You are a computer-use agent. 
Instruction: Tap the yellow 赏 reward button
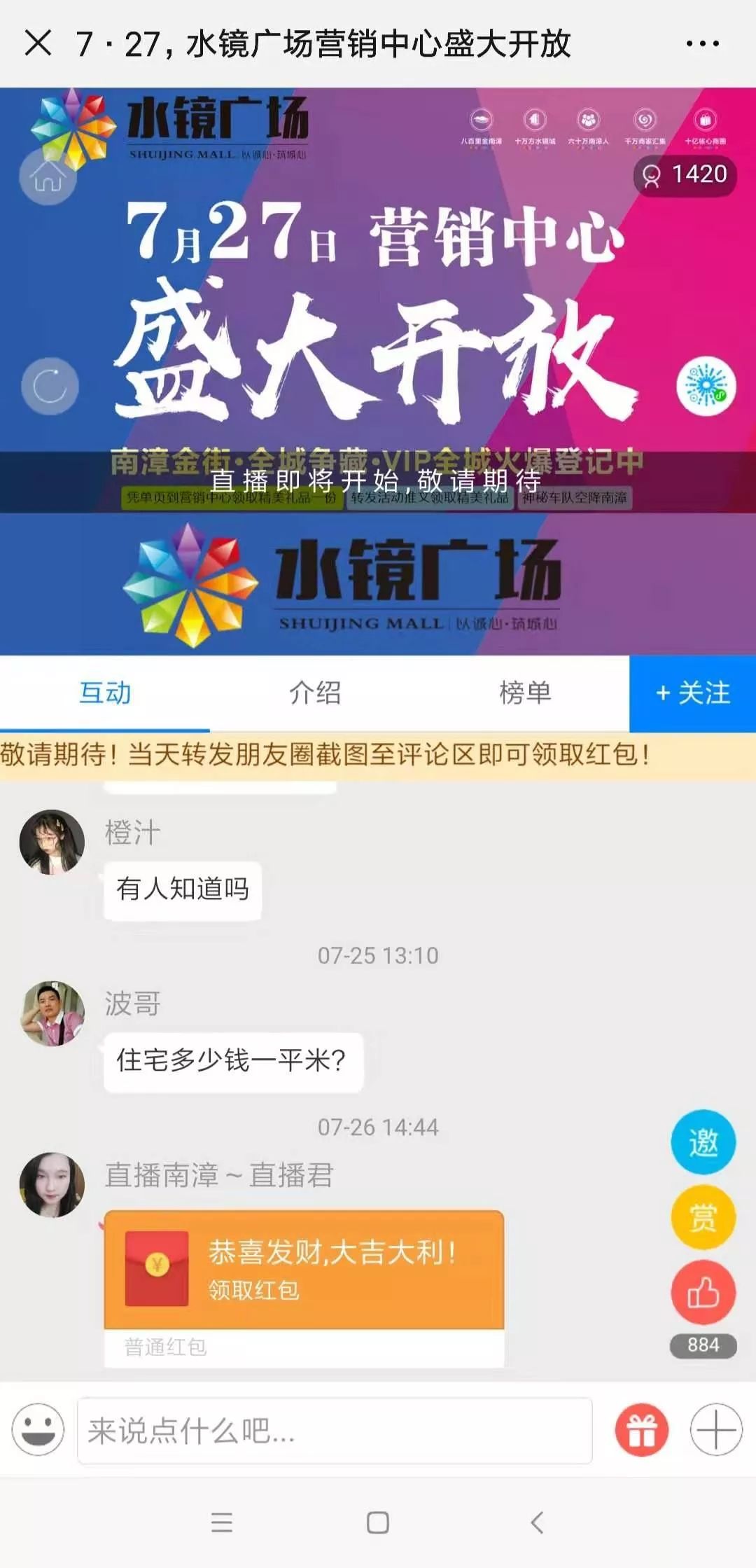(703, 1217)
